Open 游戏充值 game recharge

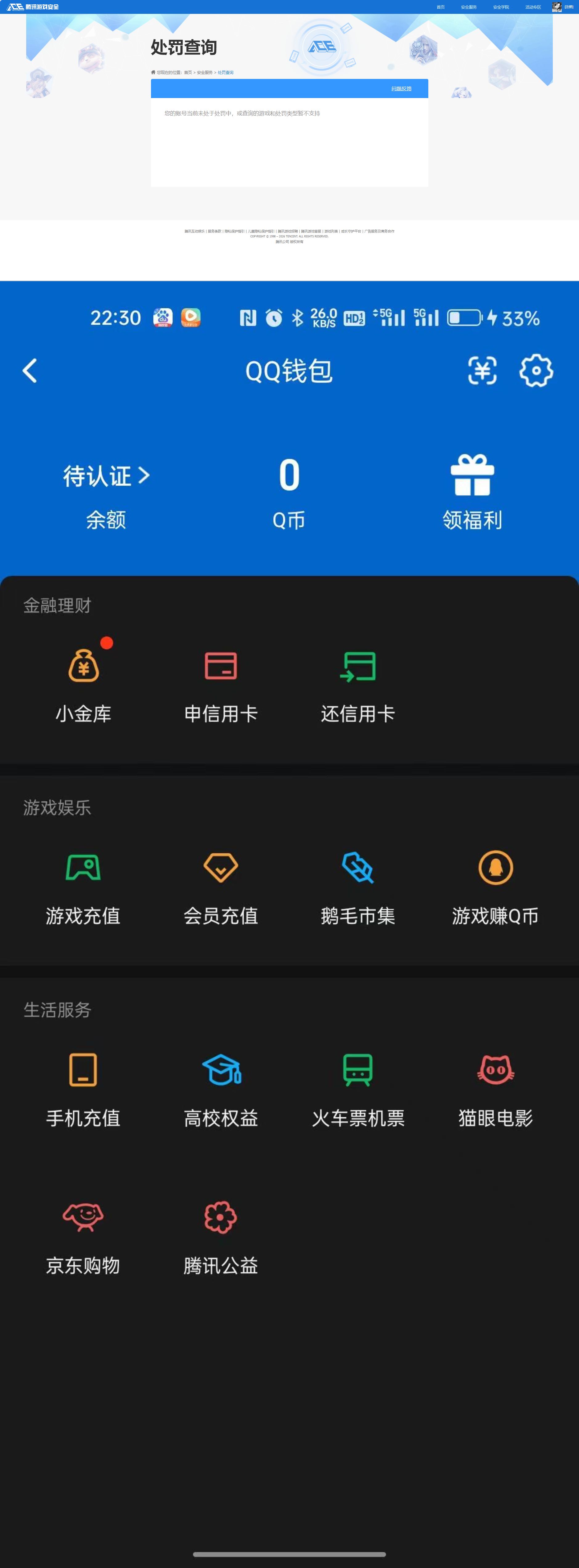(82, 868)
